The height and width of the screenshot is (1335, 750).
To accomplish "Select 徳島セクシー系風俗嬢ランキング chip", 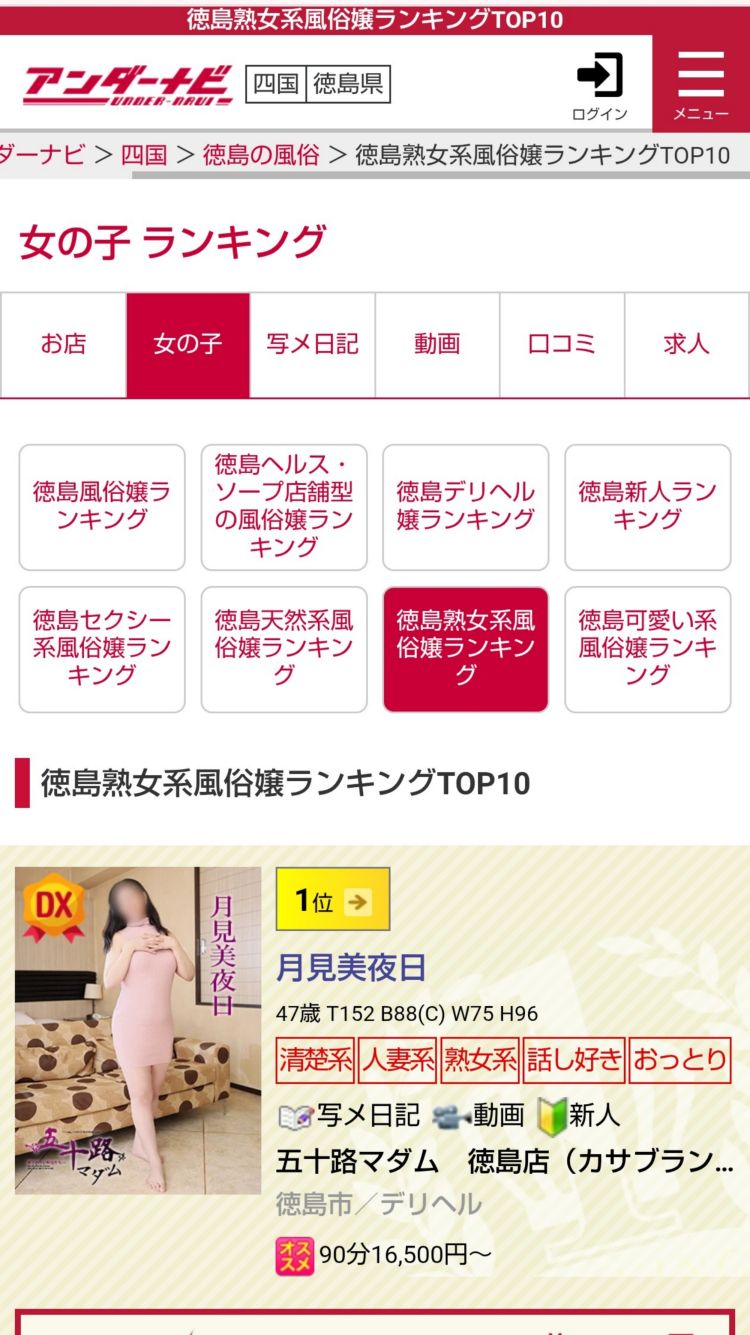I will (x=102, y=649).
